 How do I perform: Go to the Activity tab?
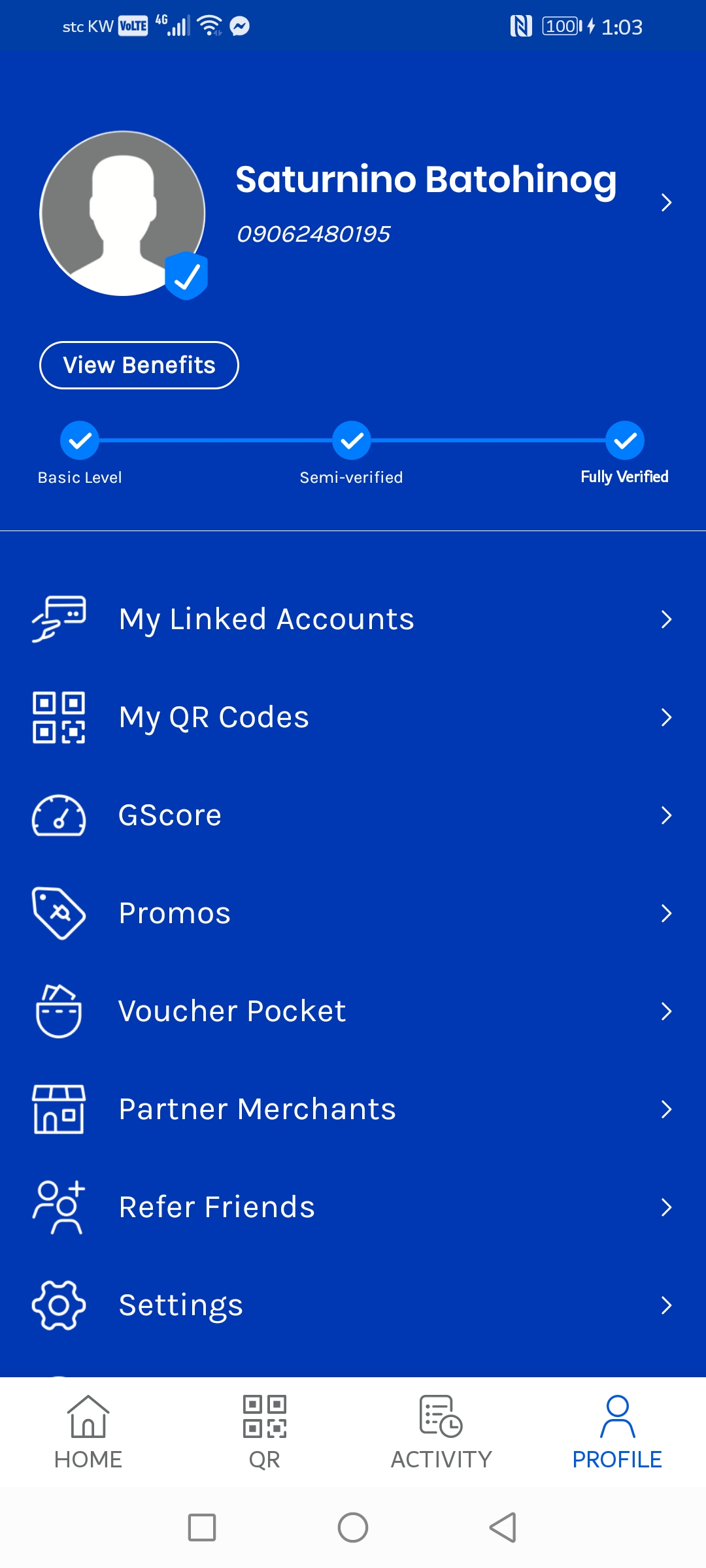tap(441, 1432)
